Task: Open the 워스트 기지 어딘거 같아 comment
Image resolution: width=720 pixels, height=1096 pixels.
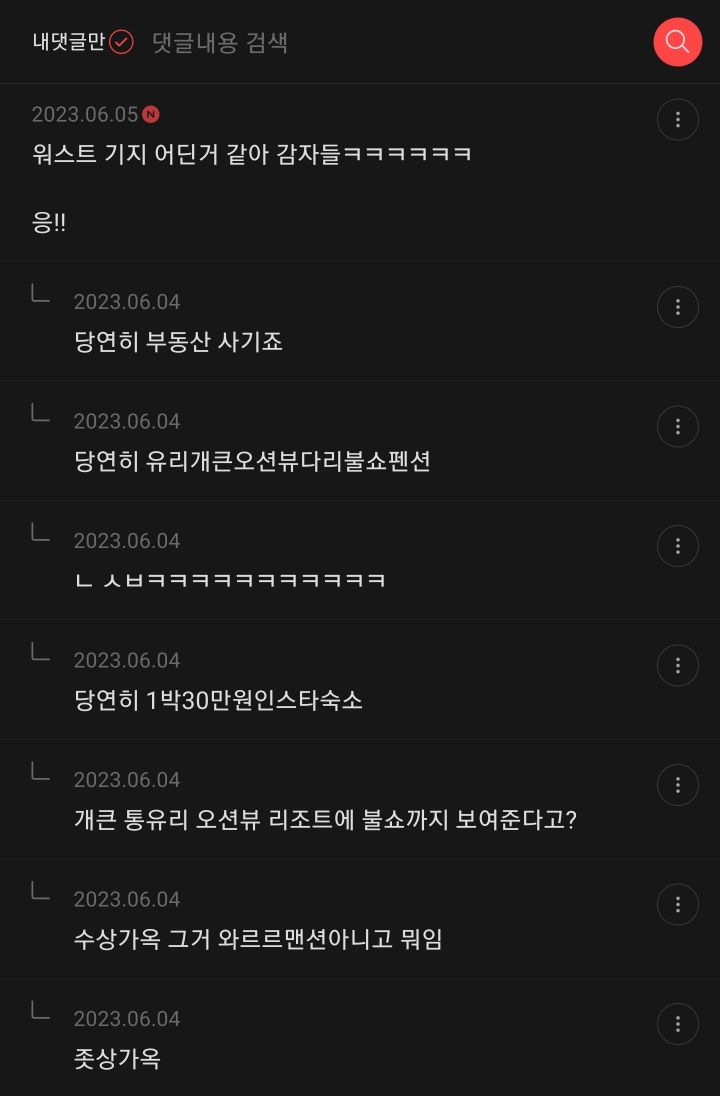Action: coord(252,153)
